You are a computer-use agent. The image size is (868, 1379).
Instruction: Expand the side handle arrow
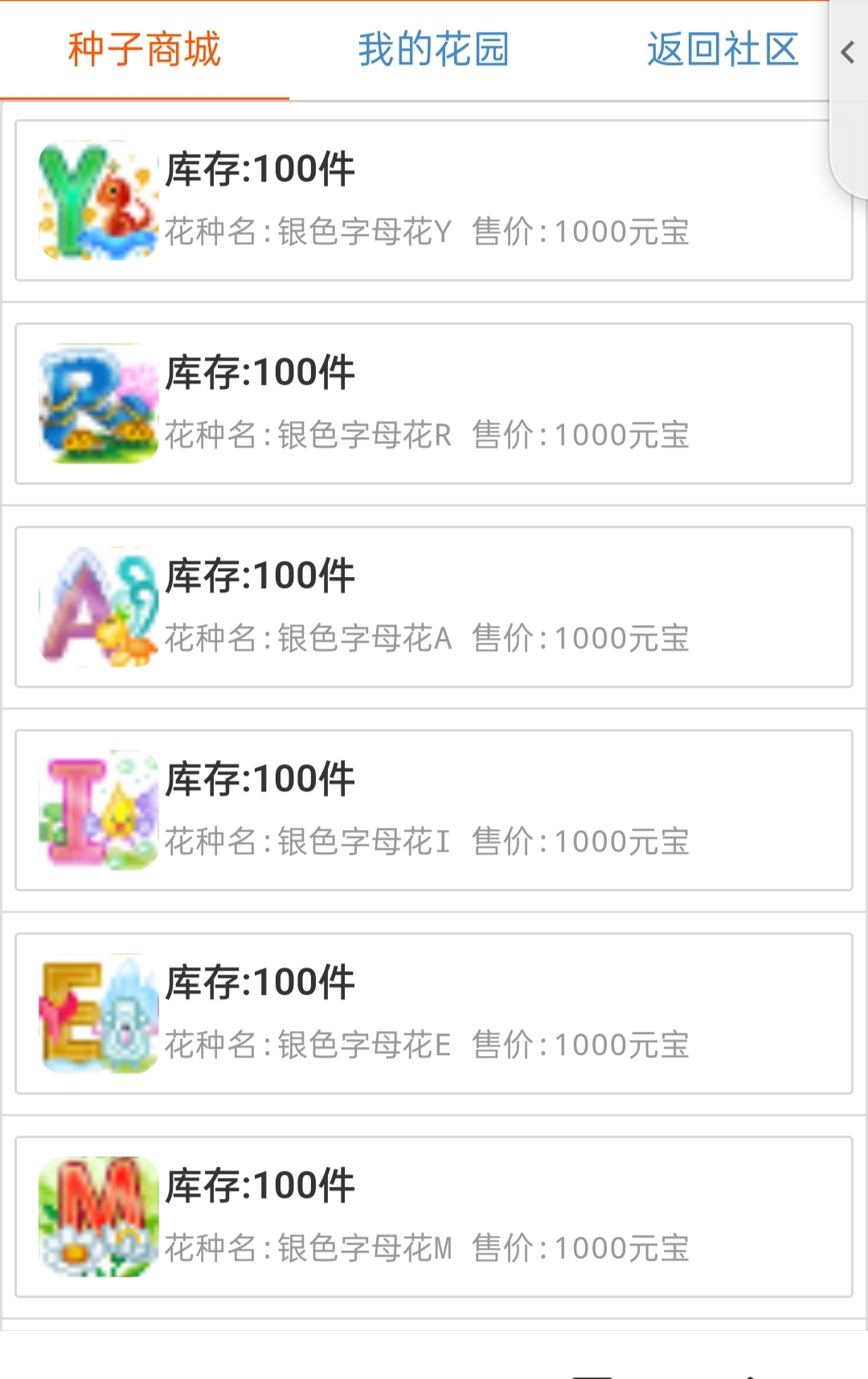847,53
